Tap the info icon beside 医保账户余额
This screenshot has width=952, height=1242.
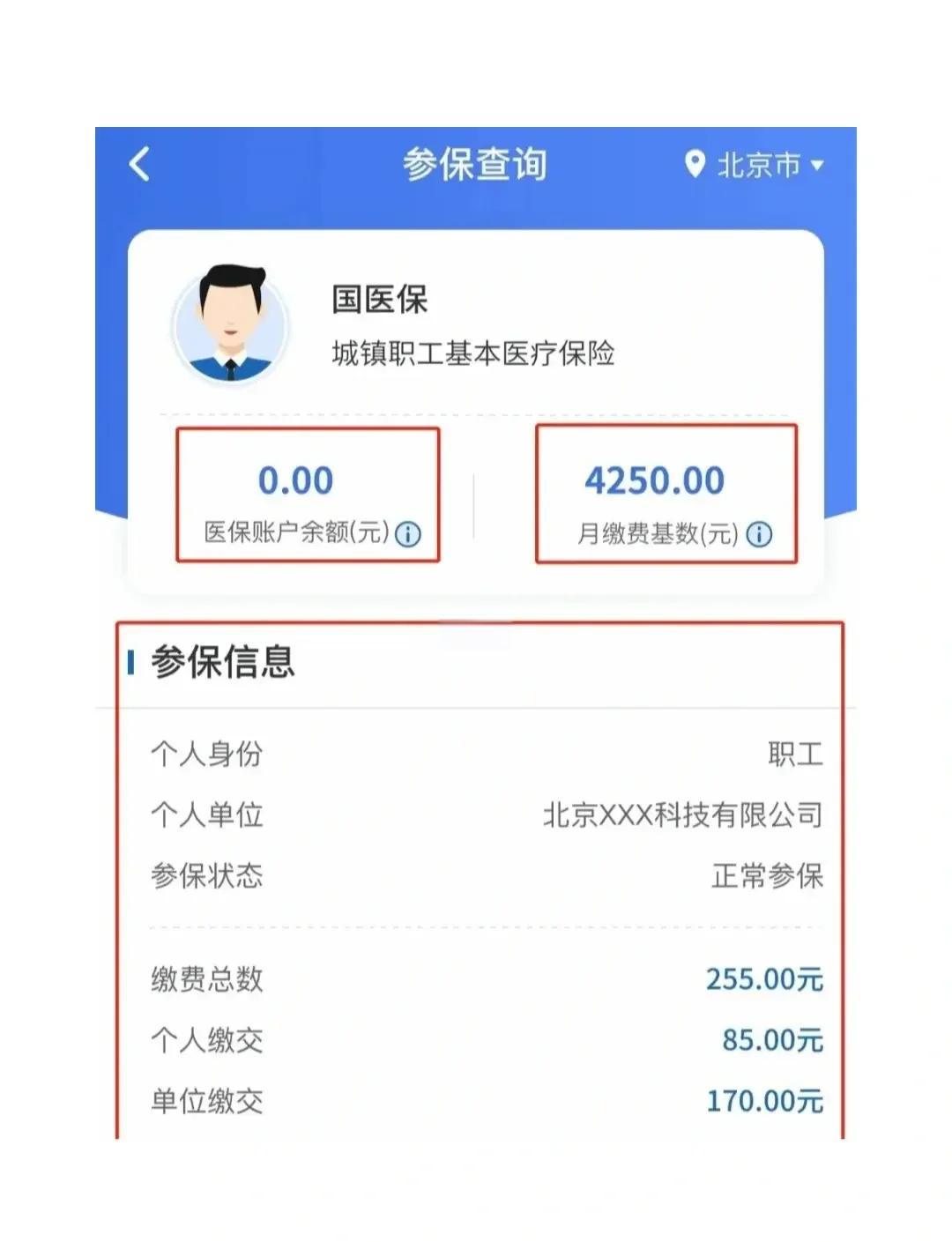tap(407, 533)
